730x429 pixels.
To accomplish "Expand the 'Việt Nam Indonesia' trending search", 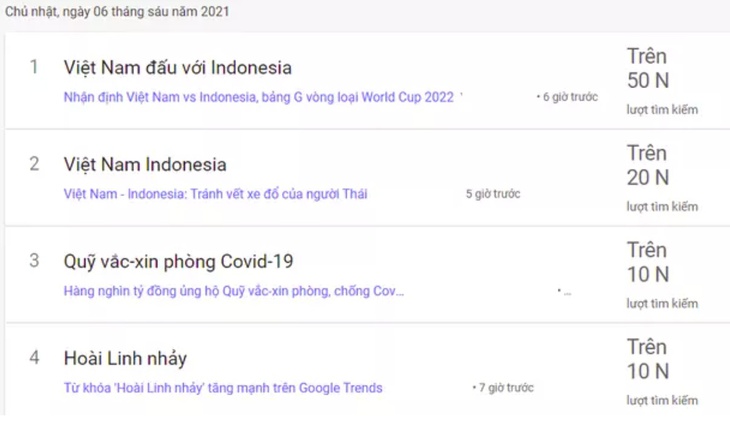I will [145, 164].
